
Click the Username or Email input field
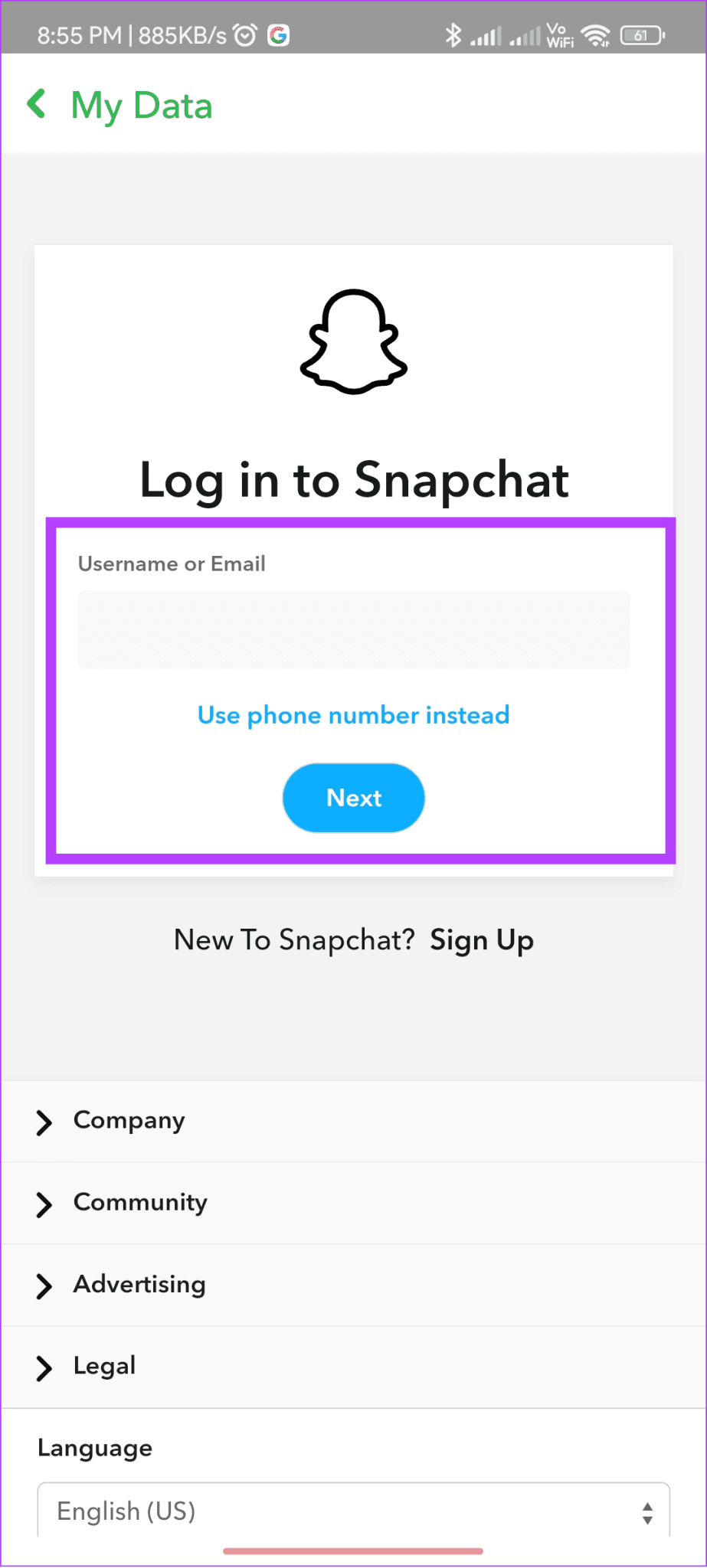coord(353,629)
